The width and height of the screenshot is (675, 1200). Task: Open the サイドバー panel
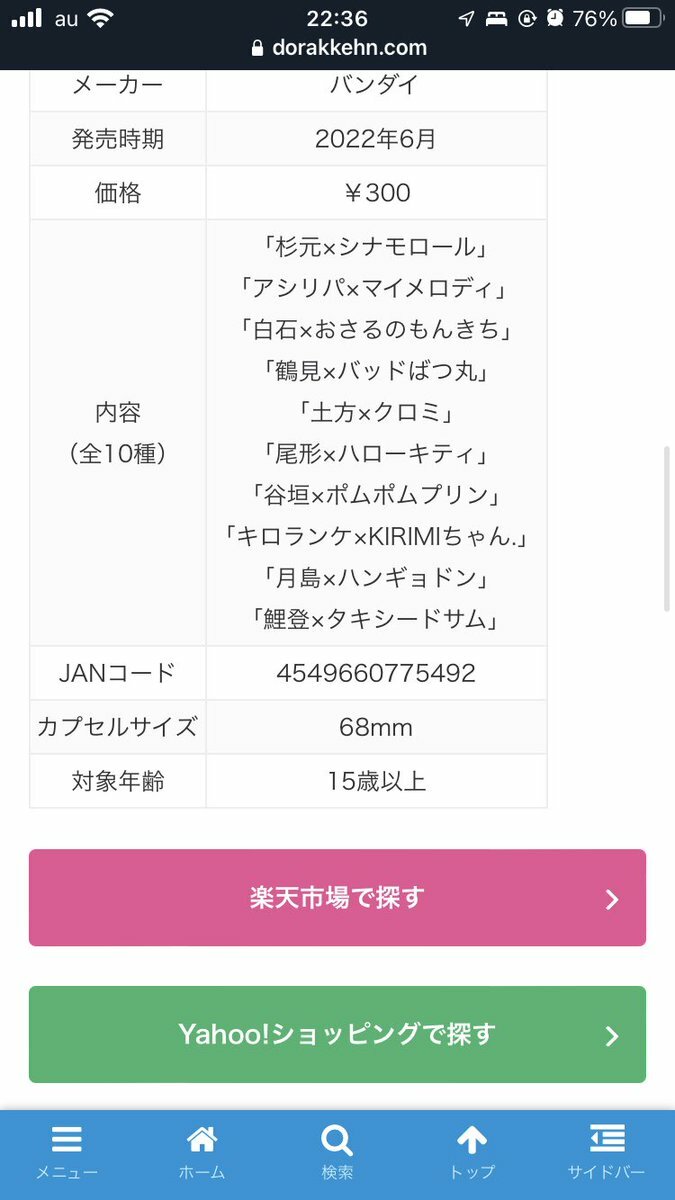coord(607,1153)
